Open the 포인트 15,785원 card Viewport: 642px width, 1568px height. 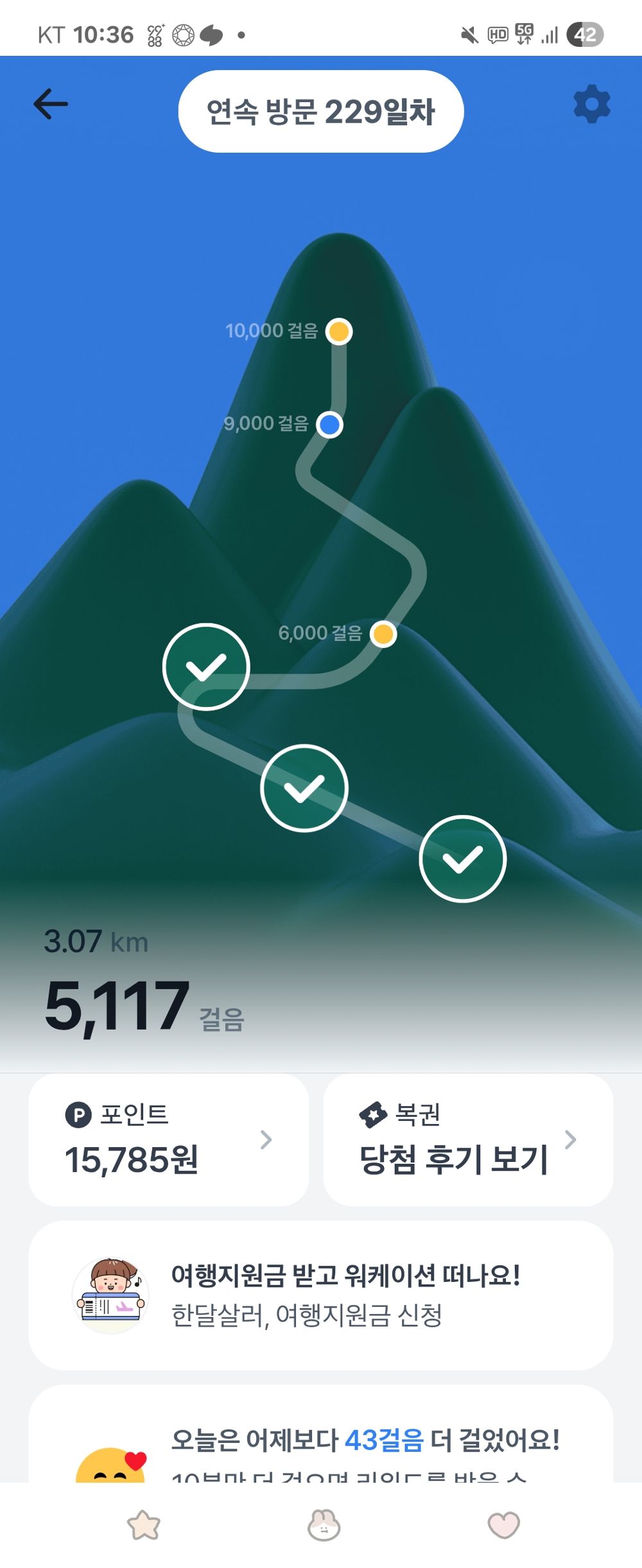169,1139
